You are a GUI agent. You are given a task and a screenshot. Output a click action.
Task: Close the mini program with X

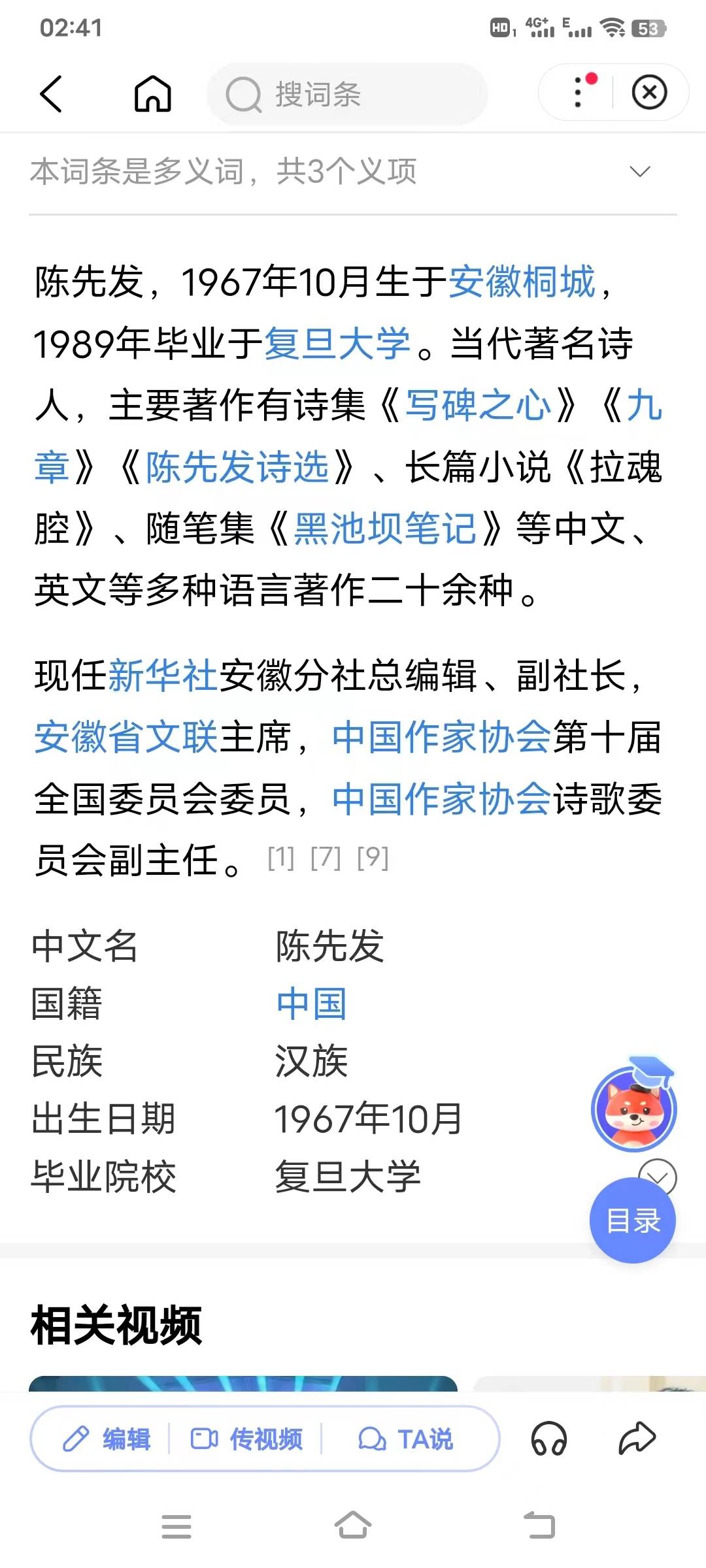tap(649, 92)
